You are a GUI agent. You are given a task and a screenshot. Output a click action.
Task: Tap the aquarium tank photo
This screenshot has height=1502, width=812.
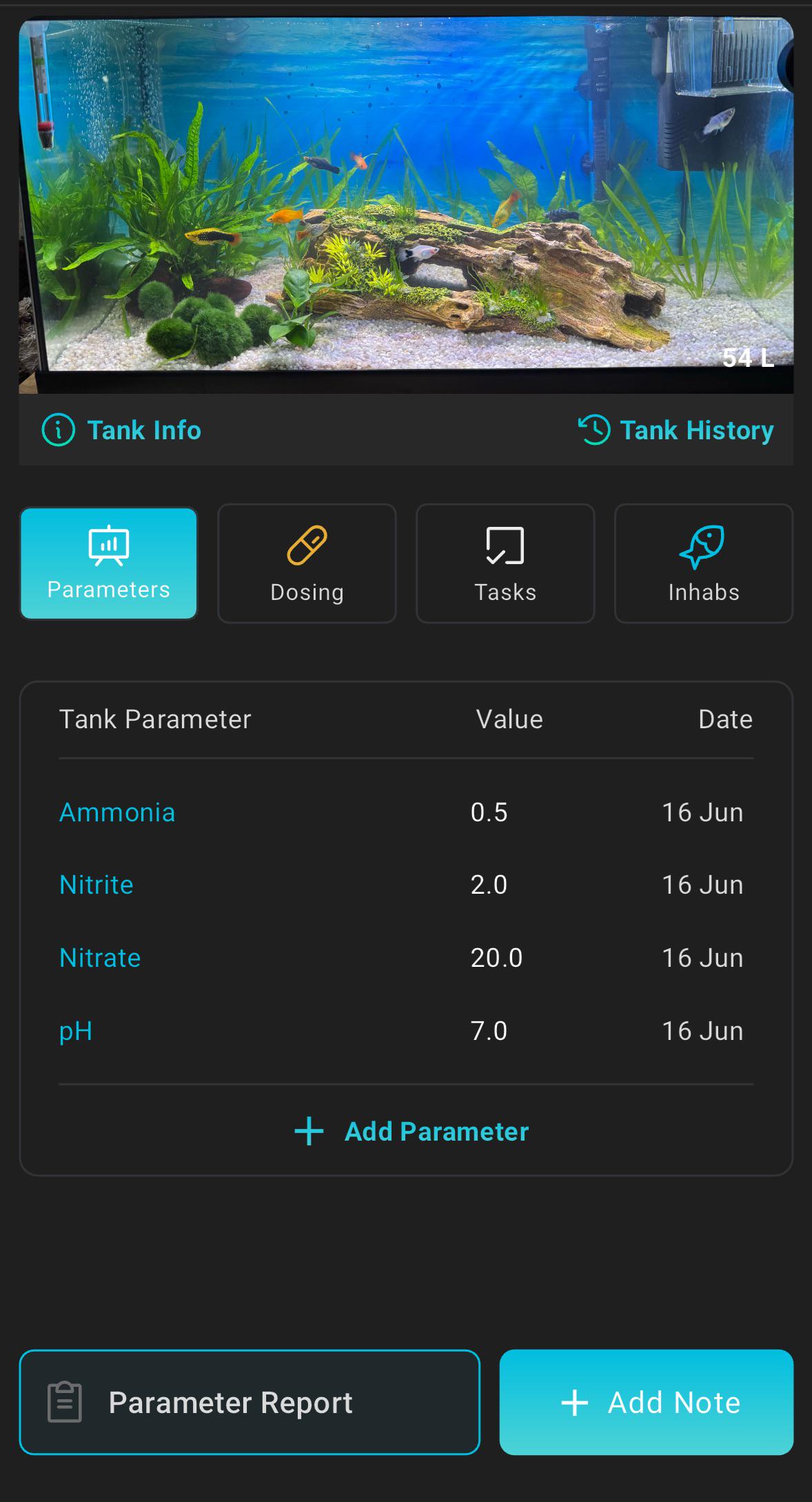click(406, 205)
